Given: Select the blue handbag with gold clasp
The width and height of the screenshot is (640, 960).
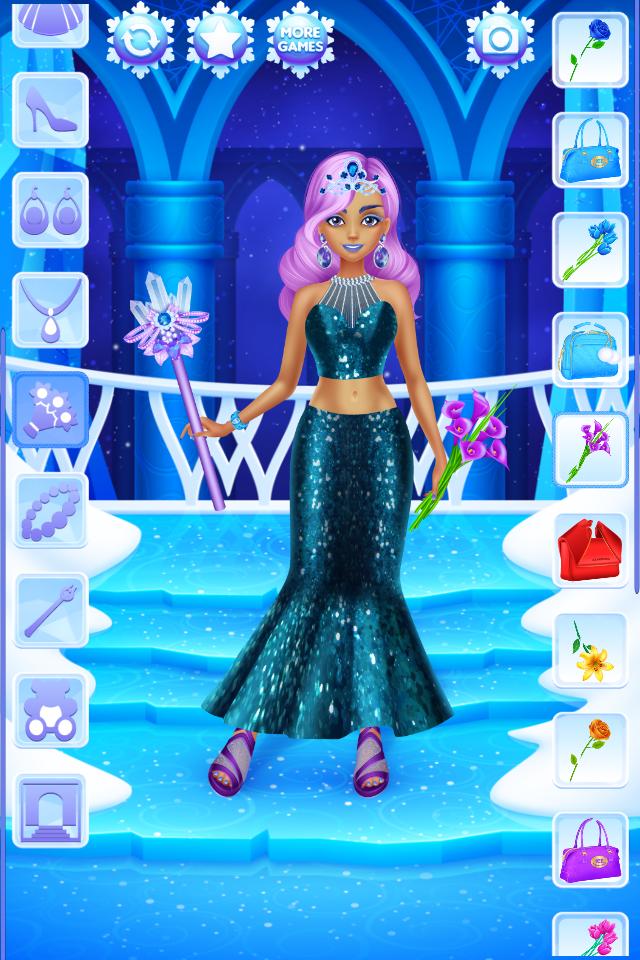Looking at the screenshot, I should tap(590, 150).
